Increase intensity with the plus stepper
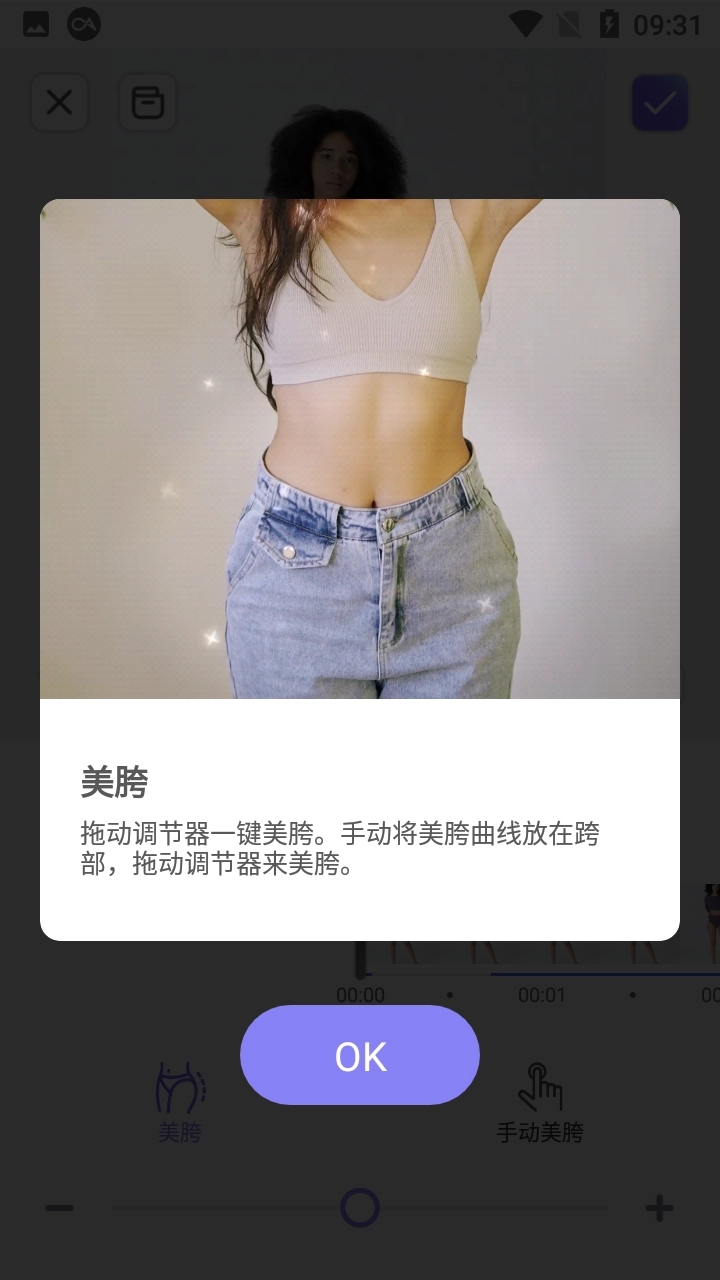Screen dimensions: 720x1280 pos(660,1207)
